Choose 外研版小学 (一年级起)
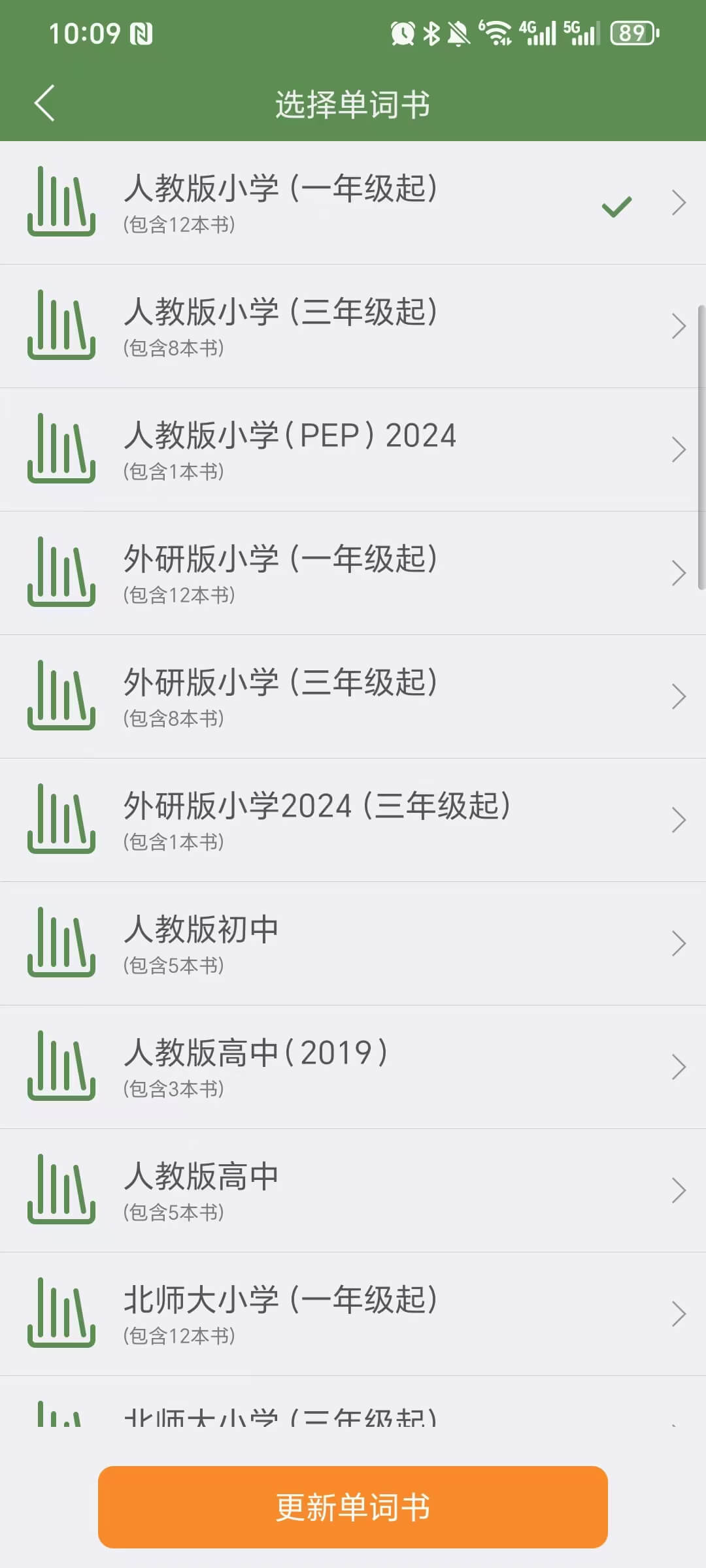 [353, 573]
